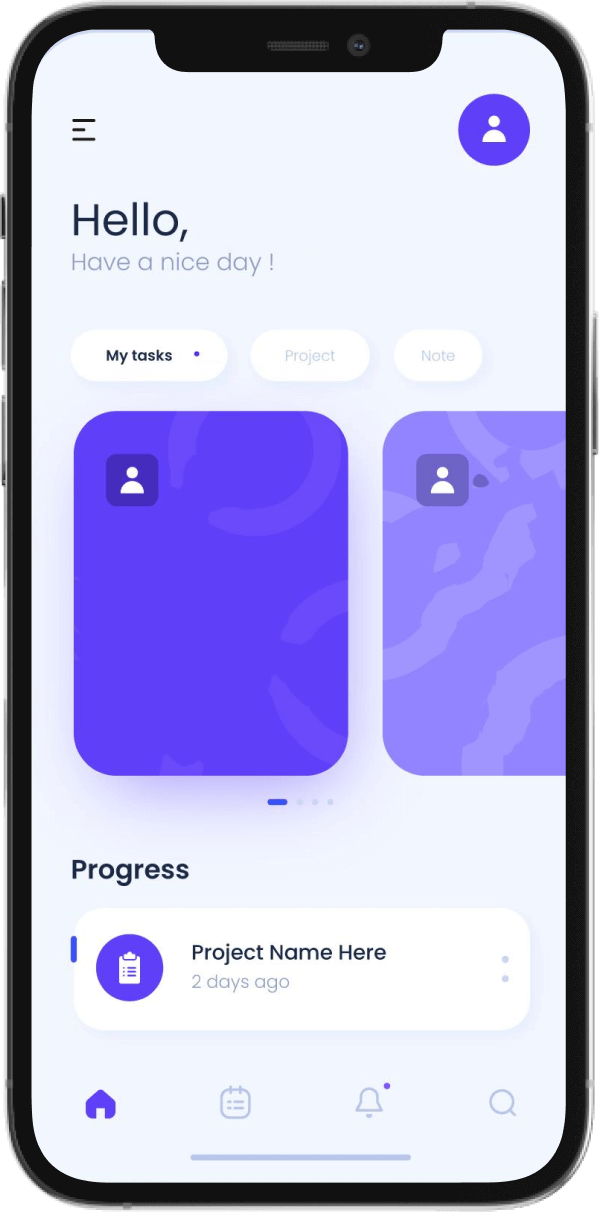Open options dots for Project Name Here
The image size is (600, 1214).
[x=505, y=969]
